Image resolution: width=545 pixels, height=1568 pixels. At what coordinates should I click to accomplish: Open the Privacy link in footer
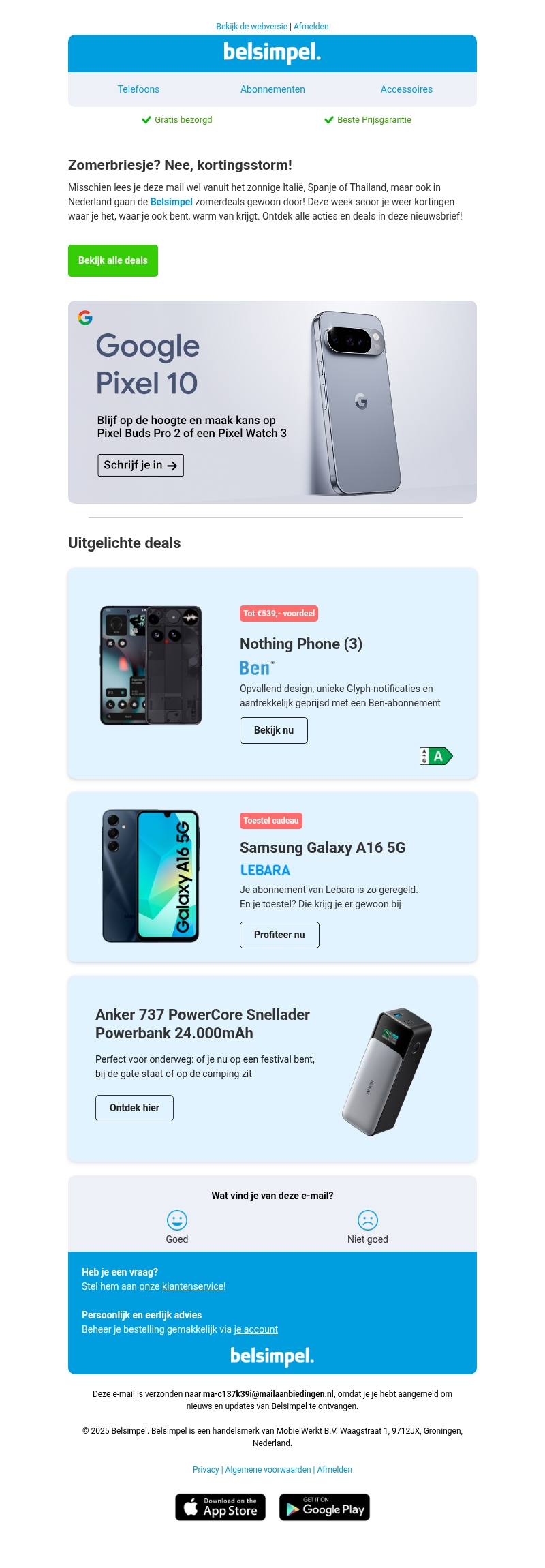(x=206, y=1470)
